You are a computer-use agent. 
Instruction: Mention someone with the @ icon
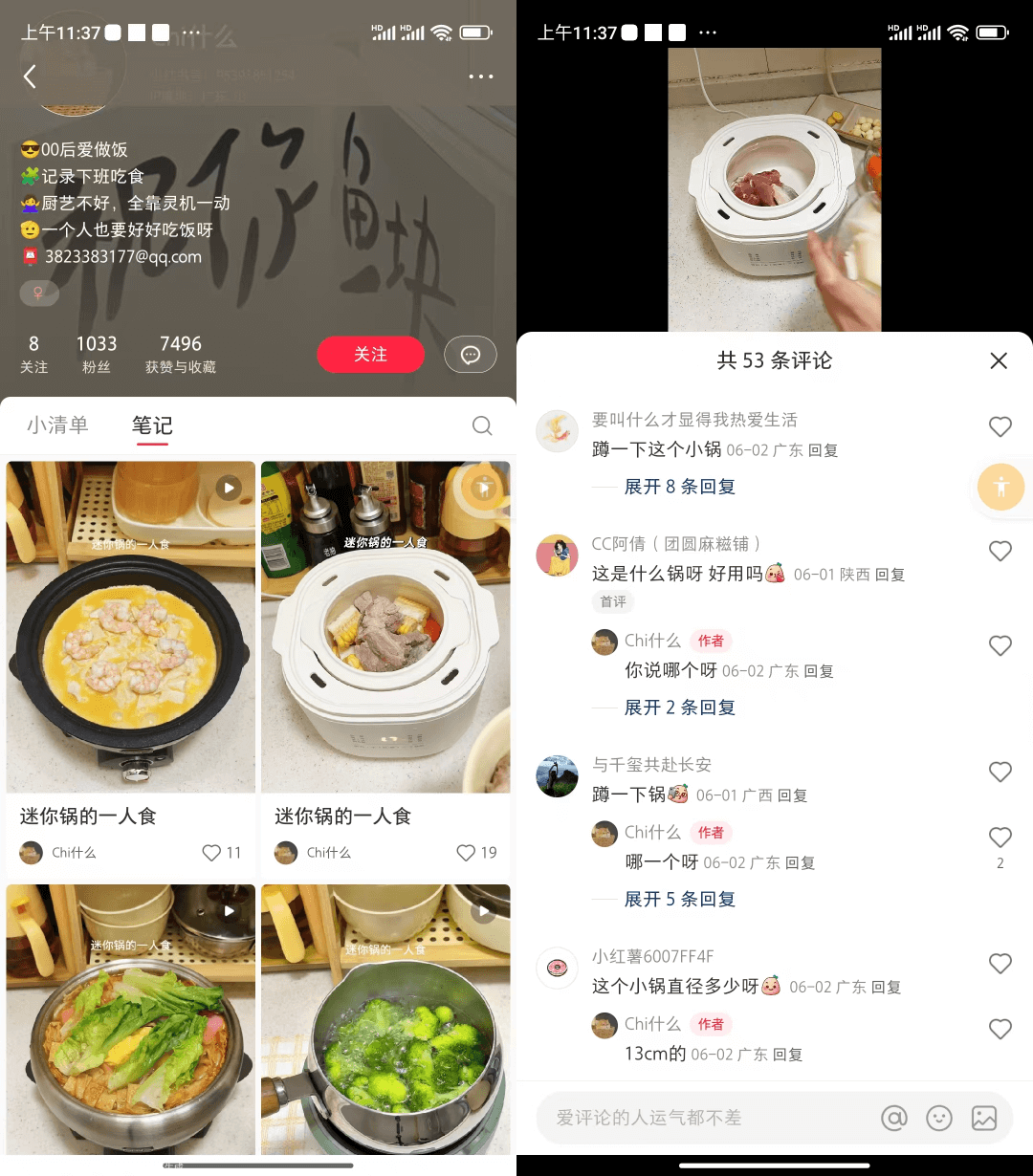coord(894,1118)
